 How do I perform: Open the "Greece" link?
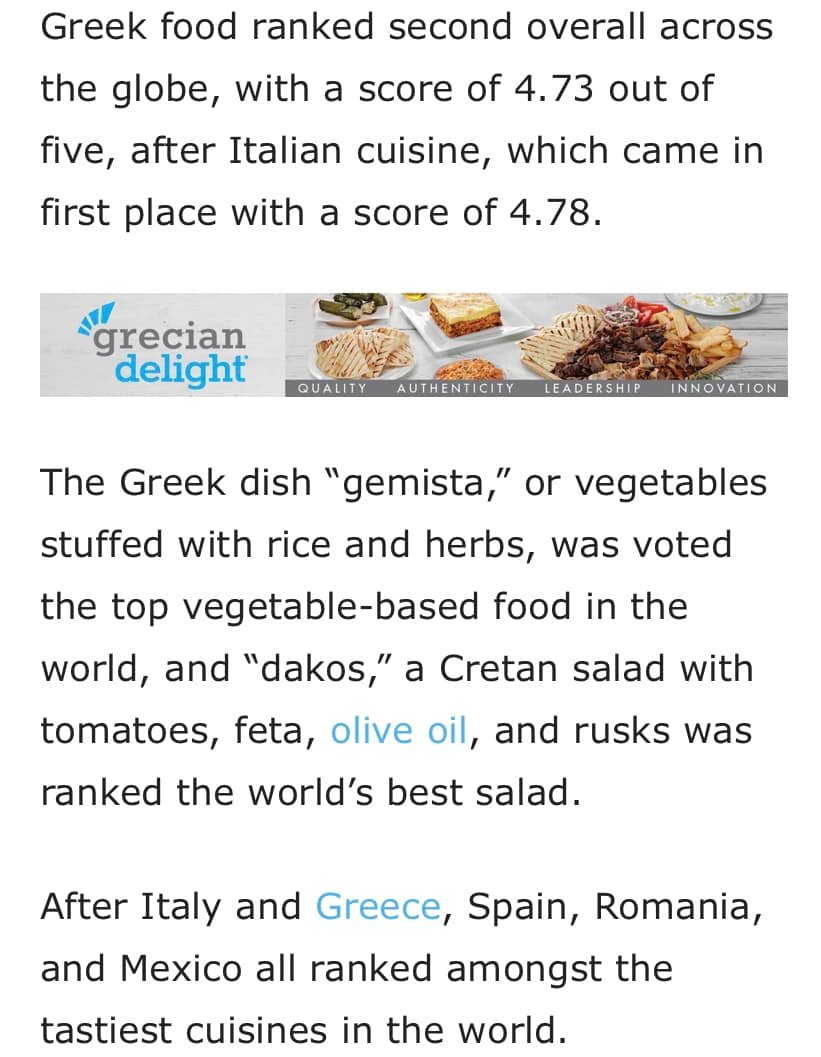point(377,907)
